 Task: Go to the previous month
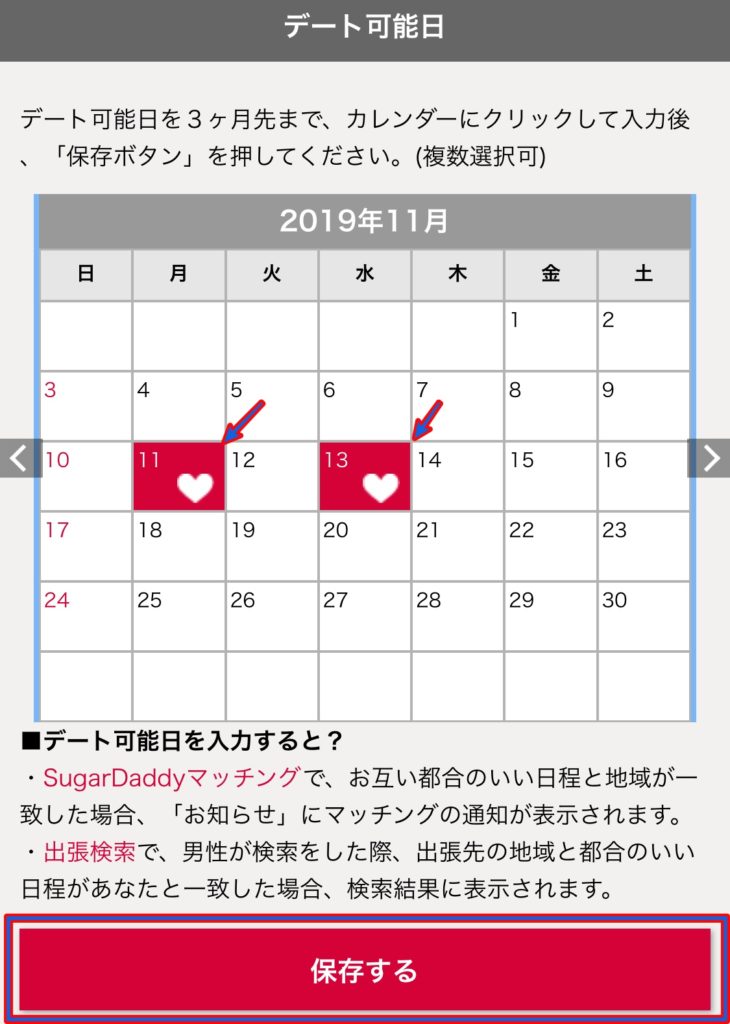click(20, 458)
